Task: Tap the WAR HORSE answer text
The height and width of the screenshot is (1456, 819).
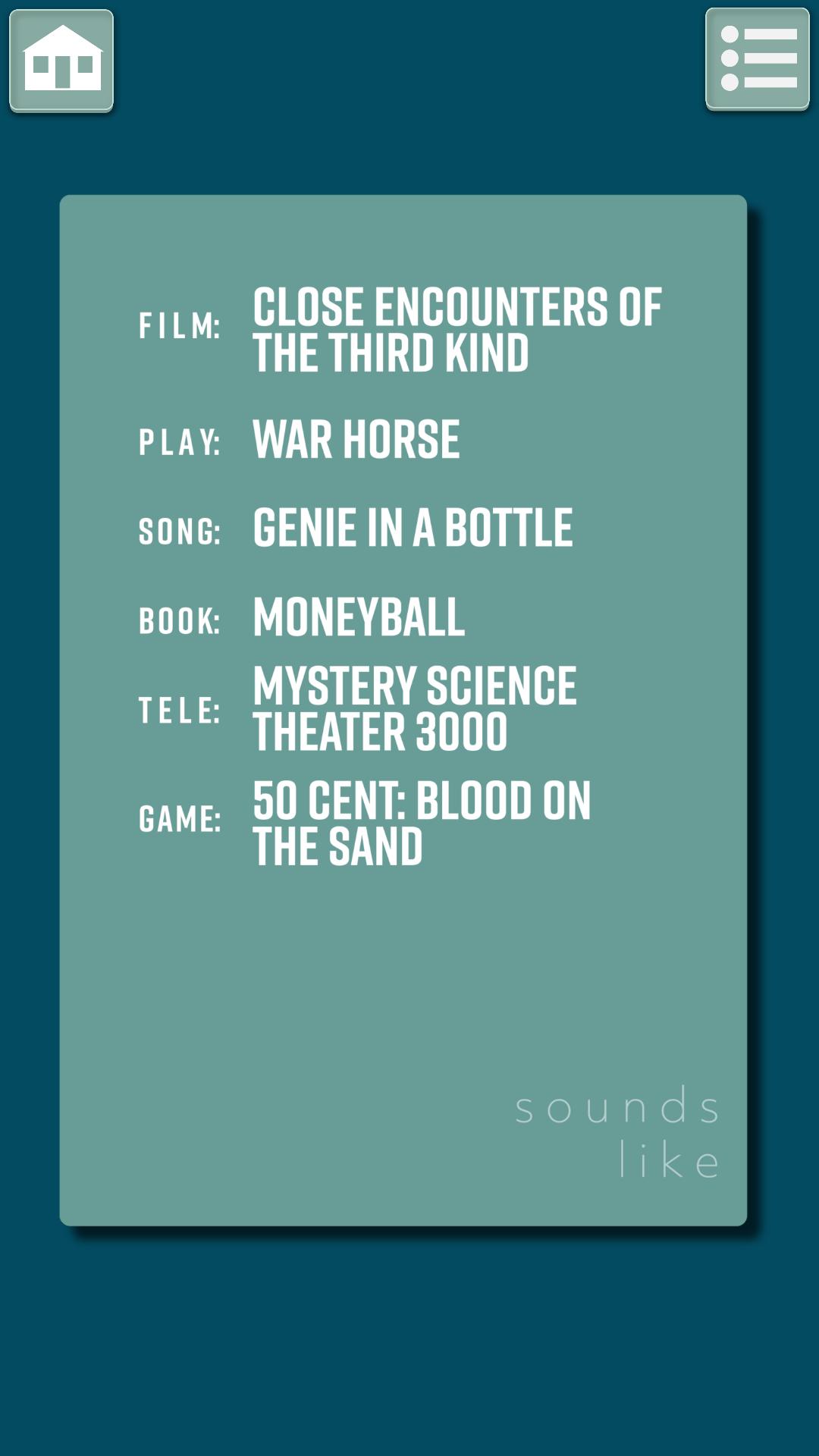Action: tap(356, 438)
